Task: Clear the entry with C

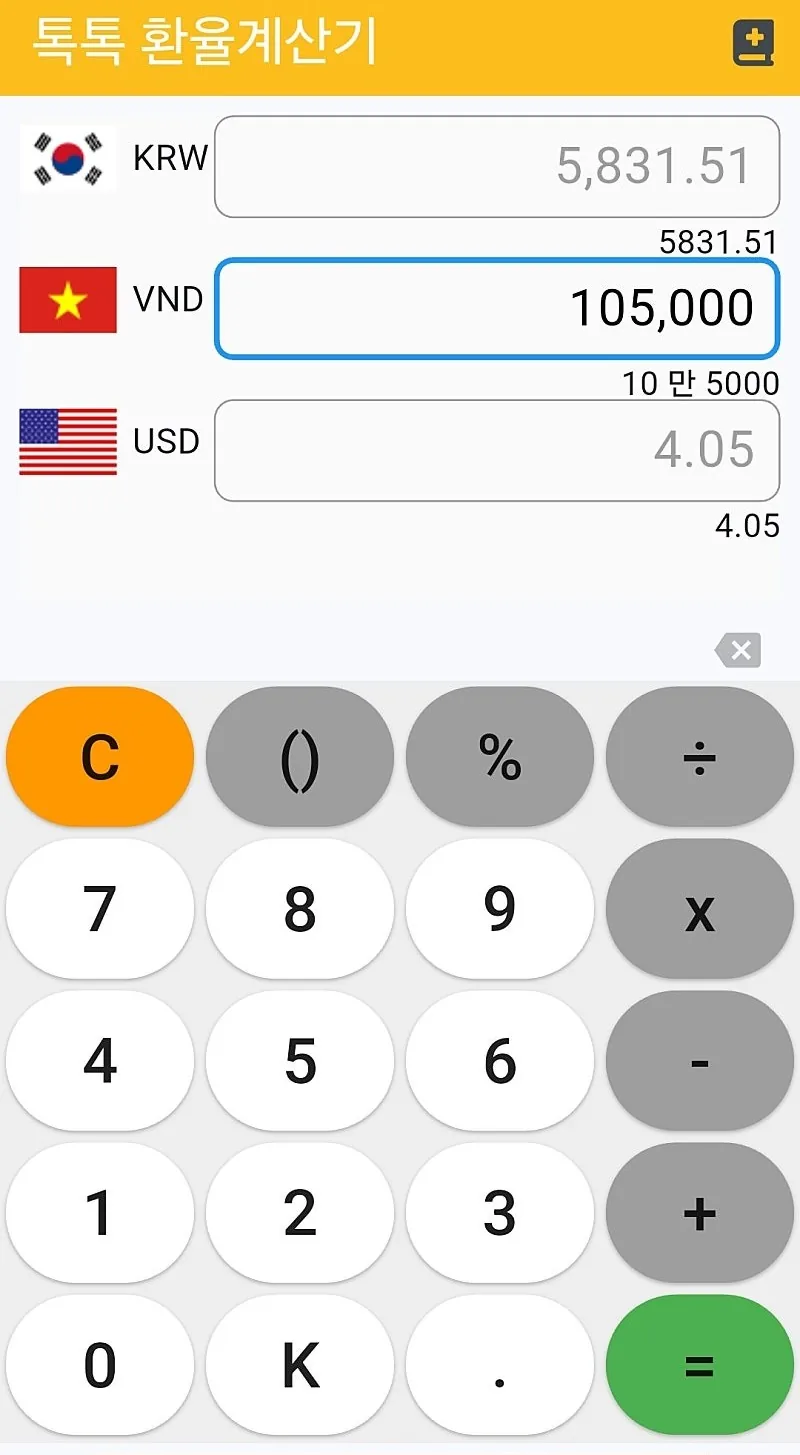Action: pyautogui.click(x=100, y=757)
